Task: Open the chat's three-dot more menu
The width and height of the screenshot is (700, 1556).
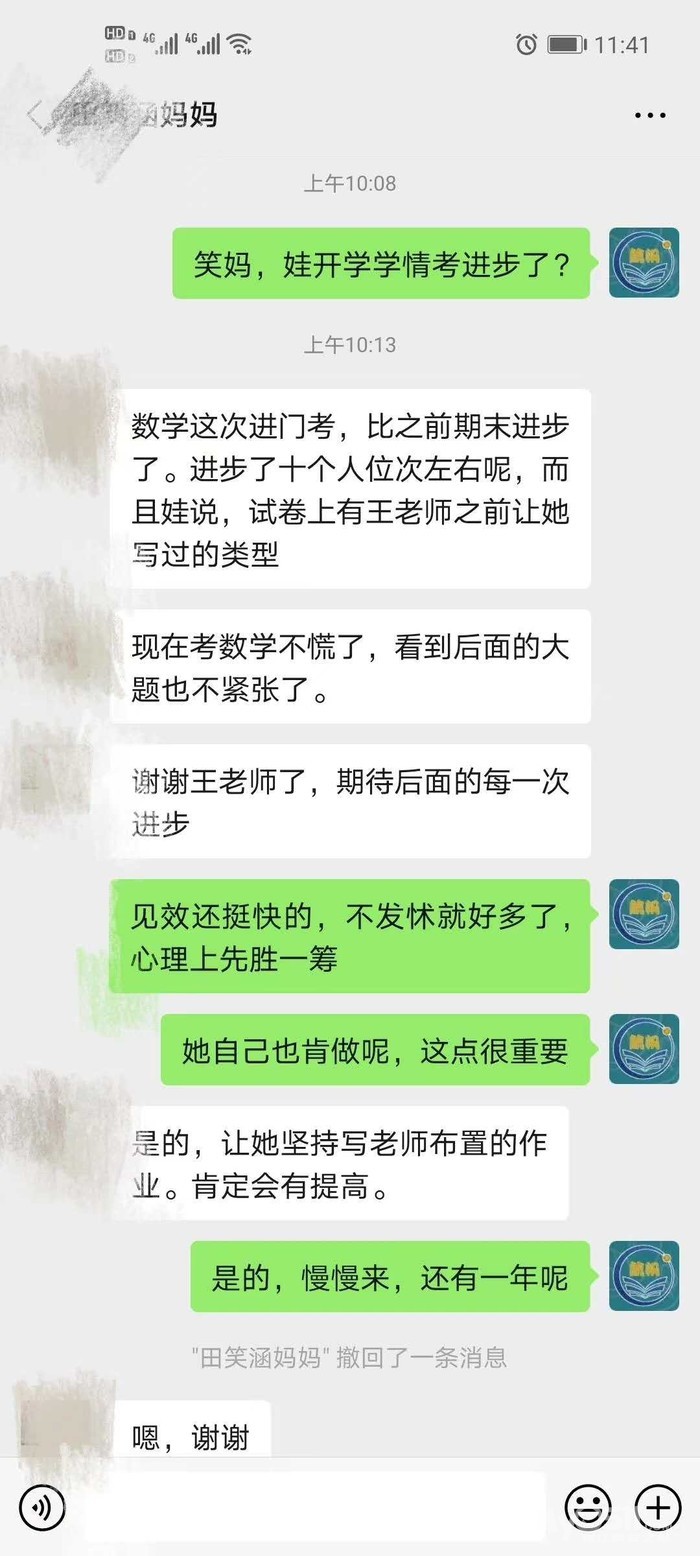Action: click(x=650, y=116)
